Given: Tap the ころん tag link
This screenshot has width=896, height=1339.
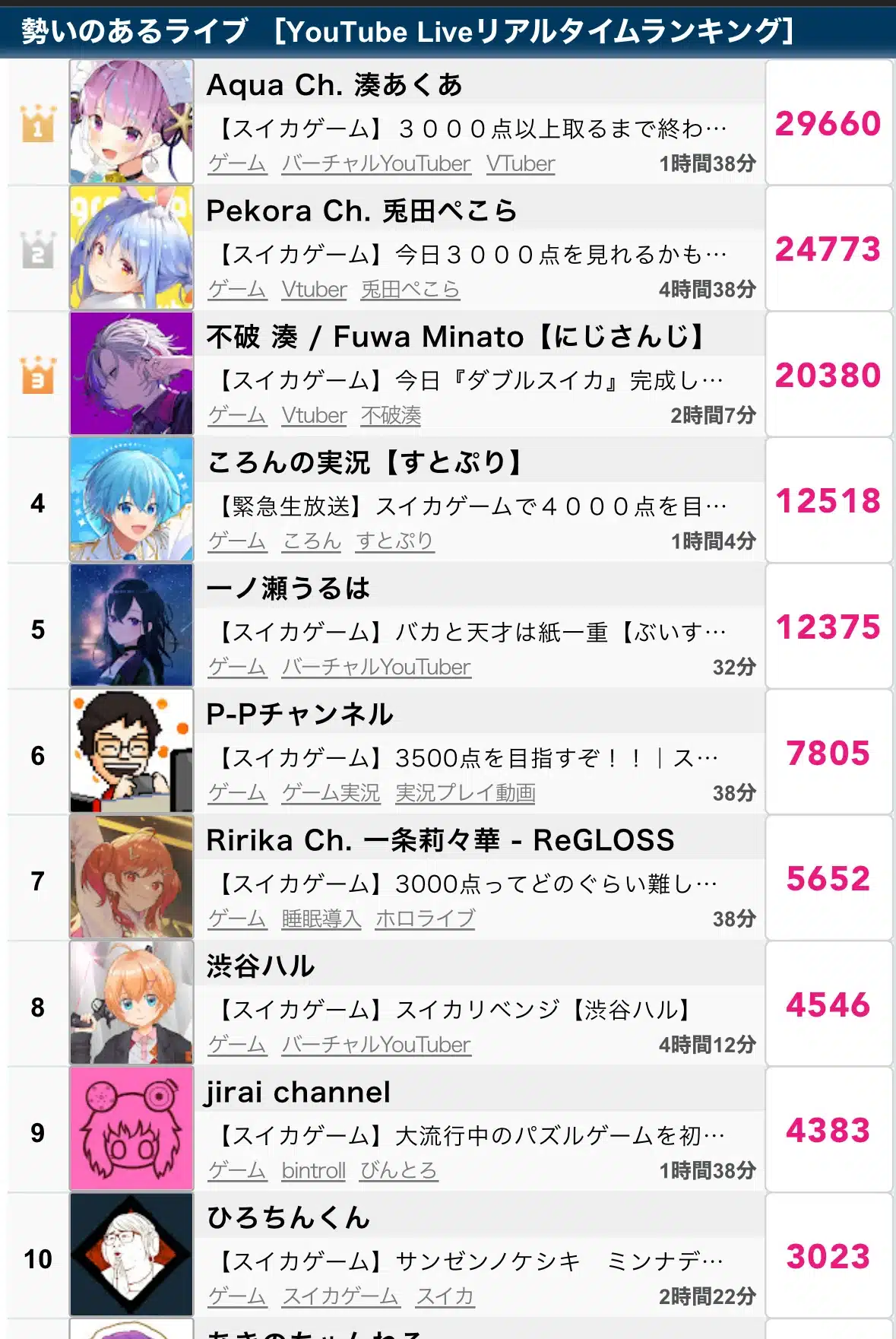Looking at the screenshot, I should point(312,541).
